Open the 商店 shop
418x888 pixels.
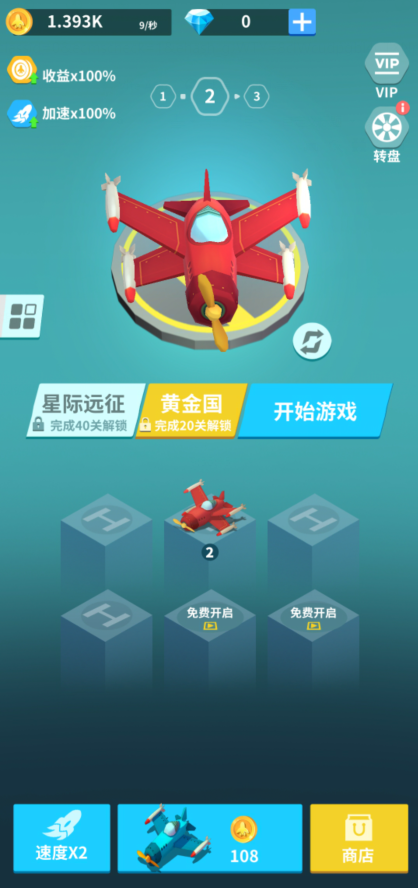point(359,838)
